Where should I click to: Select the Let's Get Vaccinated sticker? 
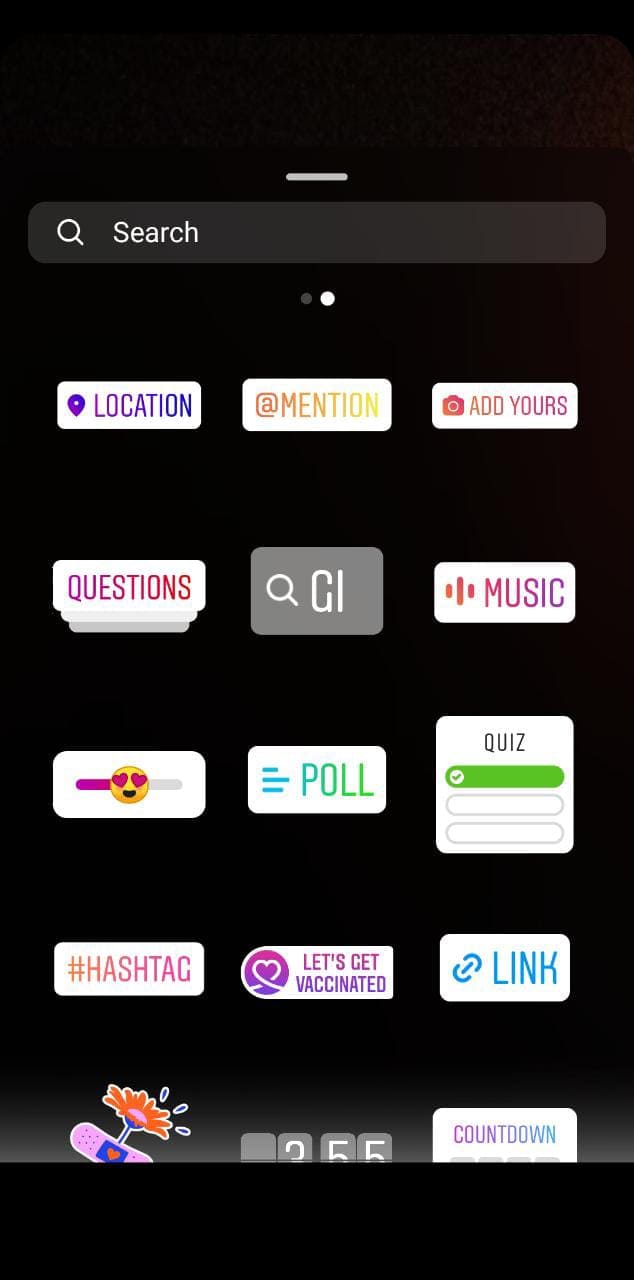coord(316,972)
